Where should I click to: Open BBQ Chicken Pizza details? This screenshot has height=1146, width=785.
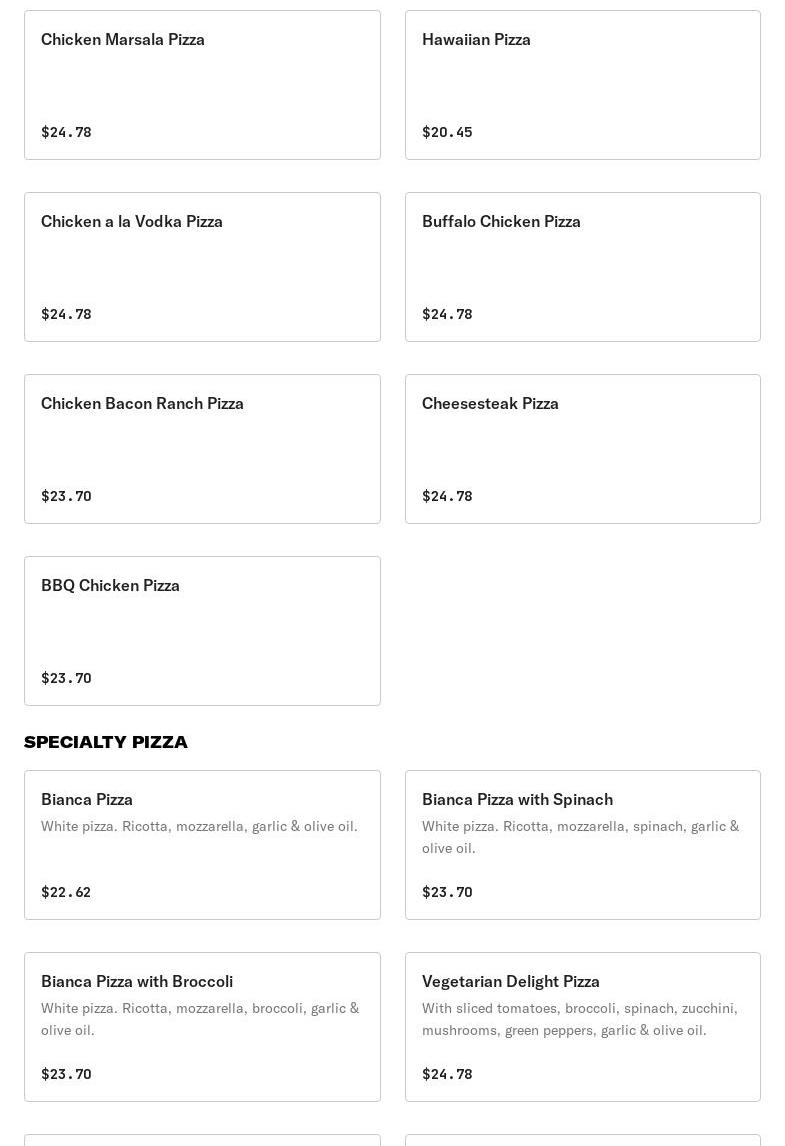202,631
